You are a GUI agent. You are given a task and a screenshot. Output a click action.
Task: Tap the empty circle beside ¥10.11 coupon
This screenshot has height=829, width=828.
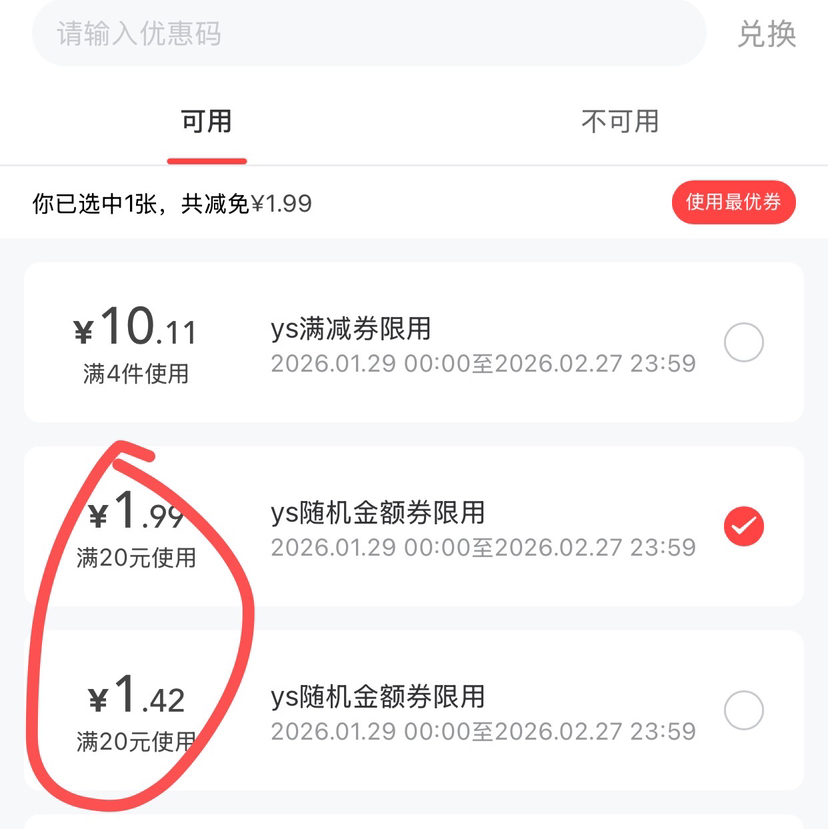pos(744,342)
